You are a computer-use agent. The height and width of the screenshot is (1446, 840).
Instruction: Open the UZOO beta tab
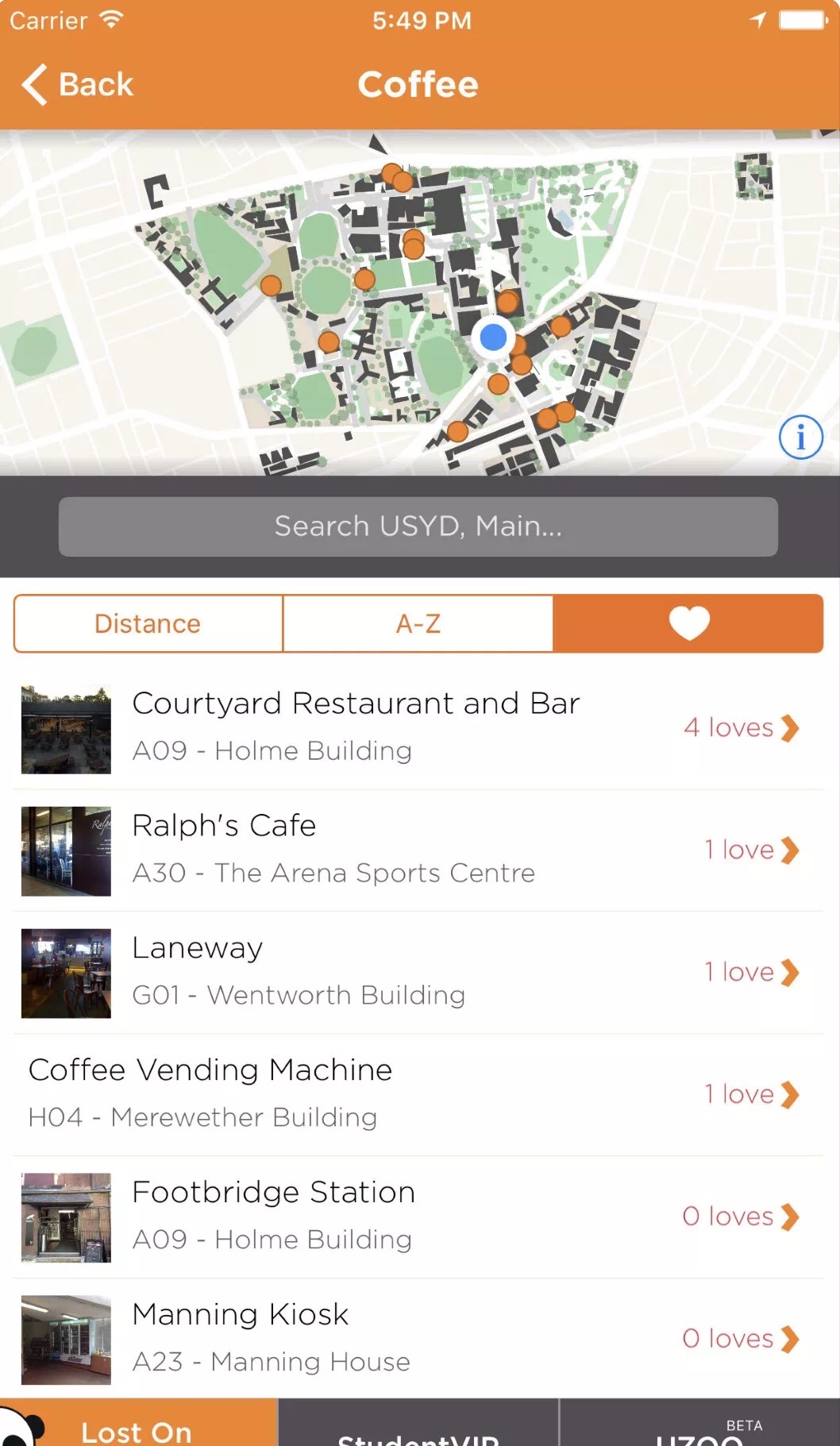(699, 1430)
